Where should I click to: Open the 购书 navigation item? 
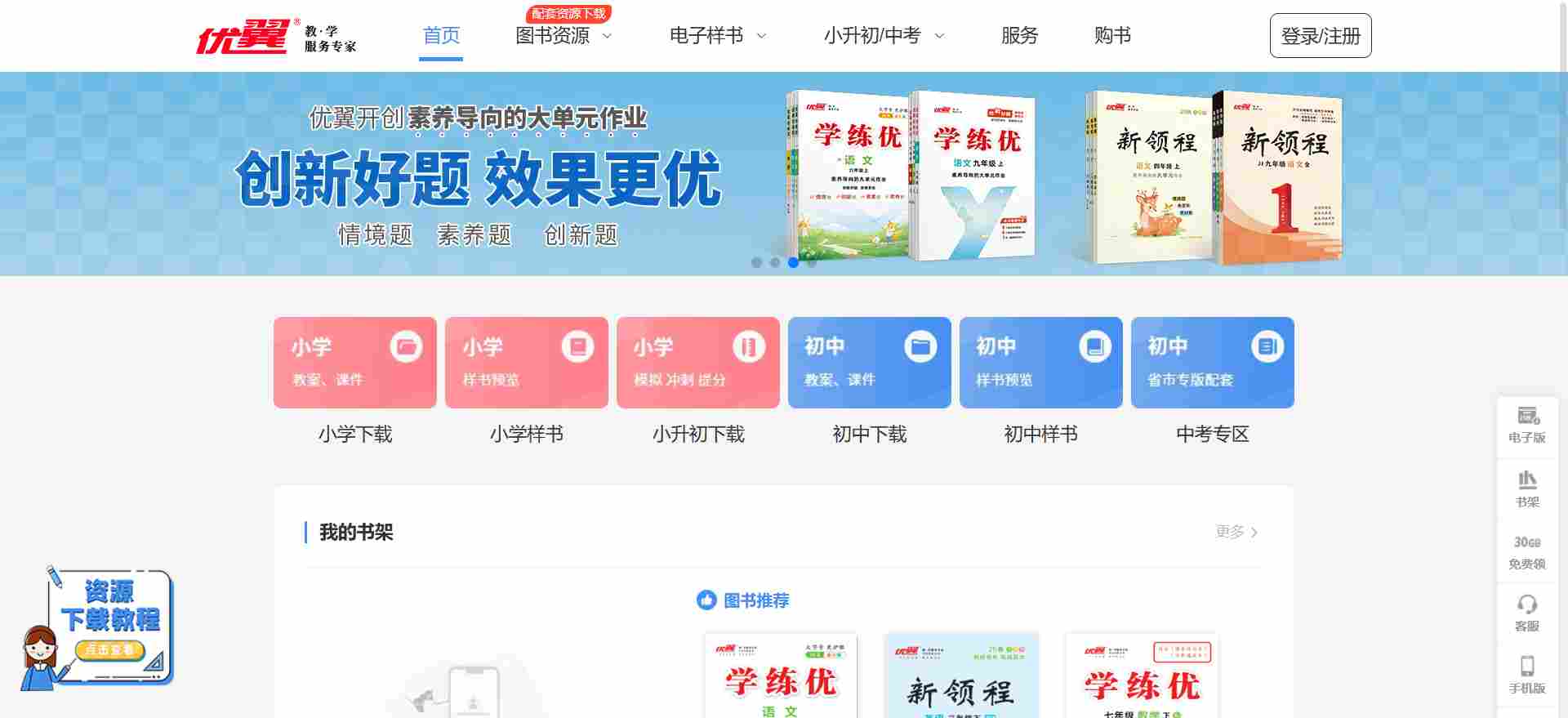pyautogui.click(x=1112, y=36)
